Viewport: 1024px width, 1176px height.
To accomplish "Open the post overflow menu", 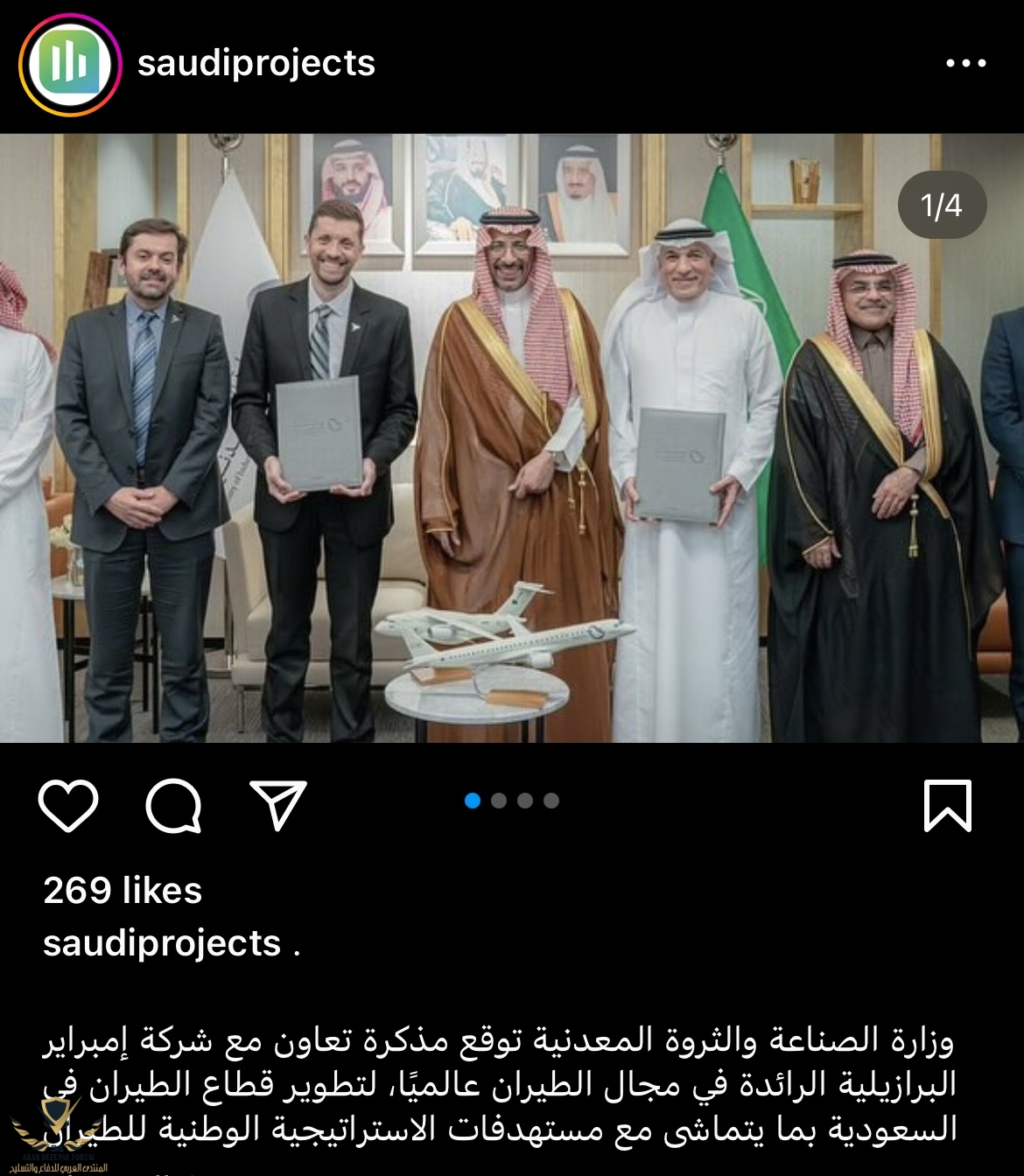I will pyautogui.click(x=965, y=64).
